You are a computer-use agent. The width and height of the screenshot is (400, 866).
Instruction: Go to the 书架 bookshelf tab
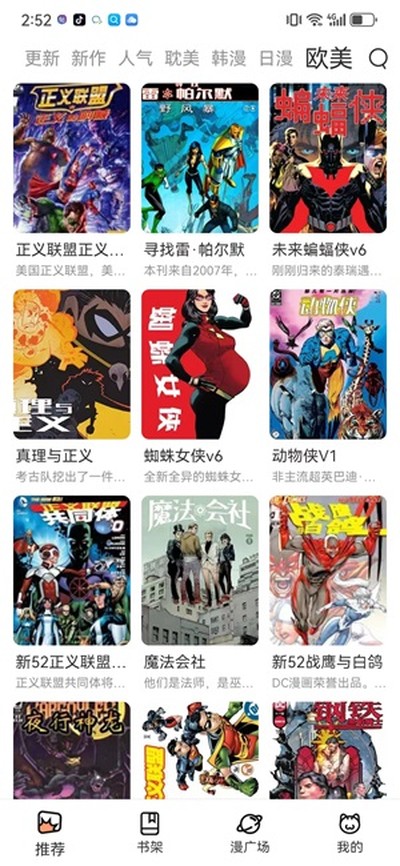[x=150, y=833]
